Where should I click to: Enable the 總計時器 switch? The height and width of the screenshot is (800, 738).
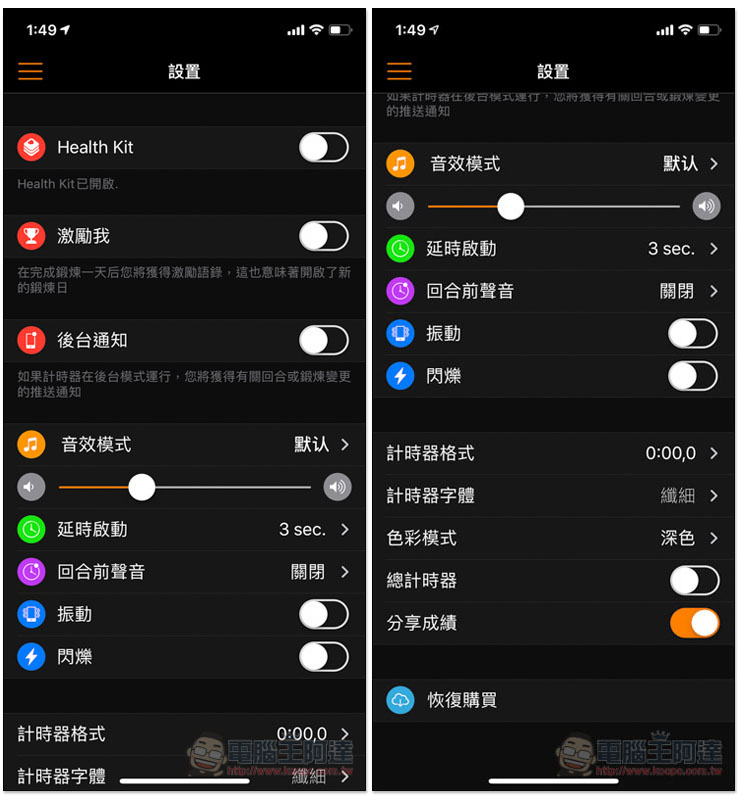(693, 581)
